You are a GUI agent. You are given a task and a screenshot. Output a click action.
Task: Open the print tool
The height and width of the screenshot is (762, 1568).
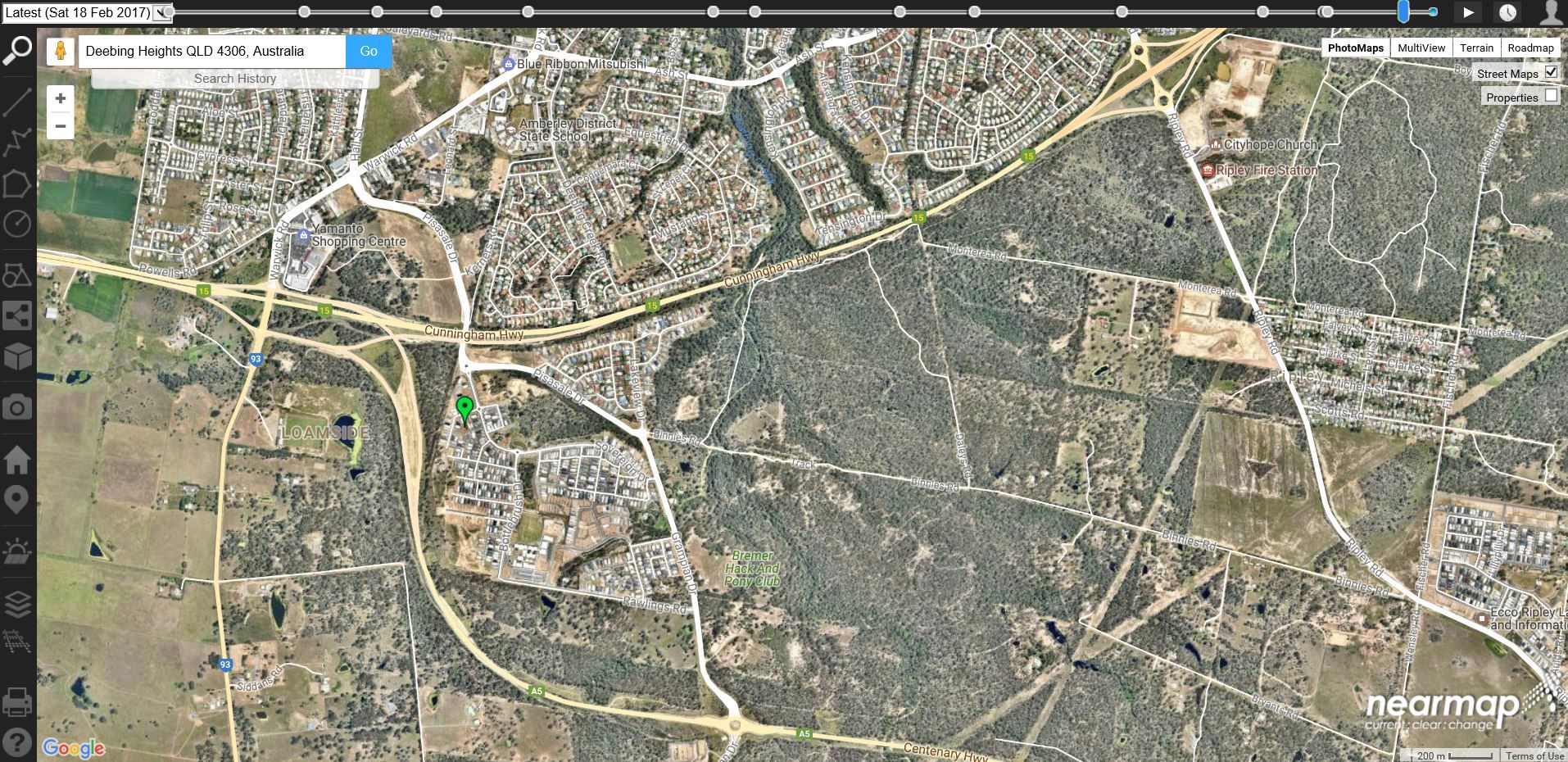[17, 702]
